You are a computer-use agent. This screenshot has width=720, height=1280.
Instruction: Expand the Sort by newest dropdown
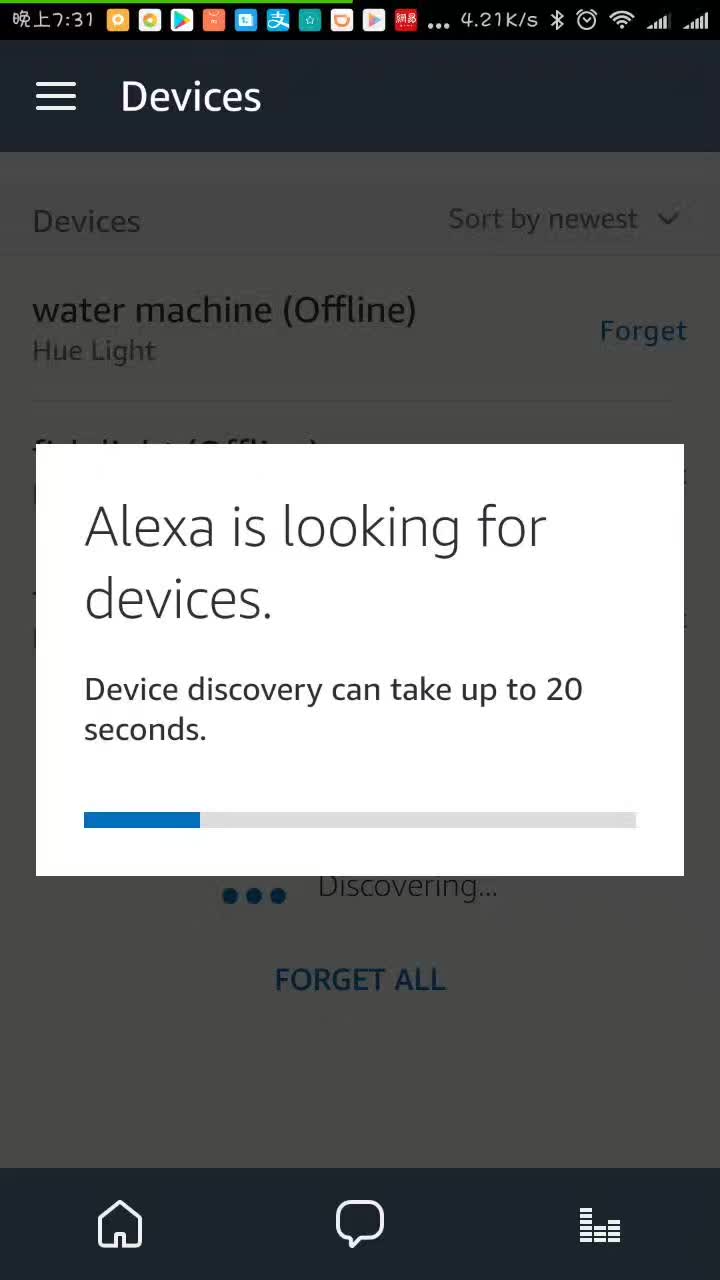click(x=564, y=219)
